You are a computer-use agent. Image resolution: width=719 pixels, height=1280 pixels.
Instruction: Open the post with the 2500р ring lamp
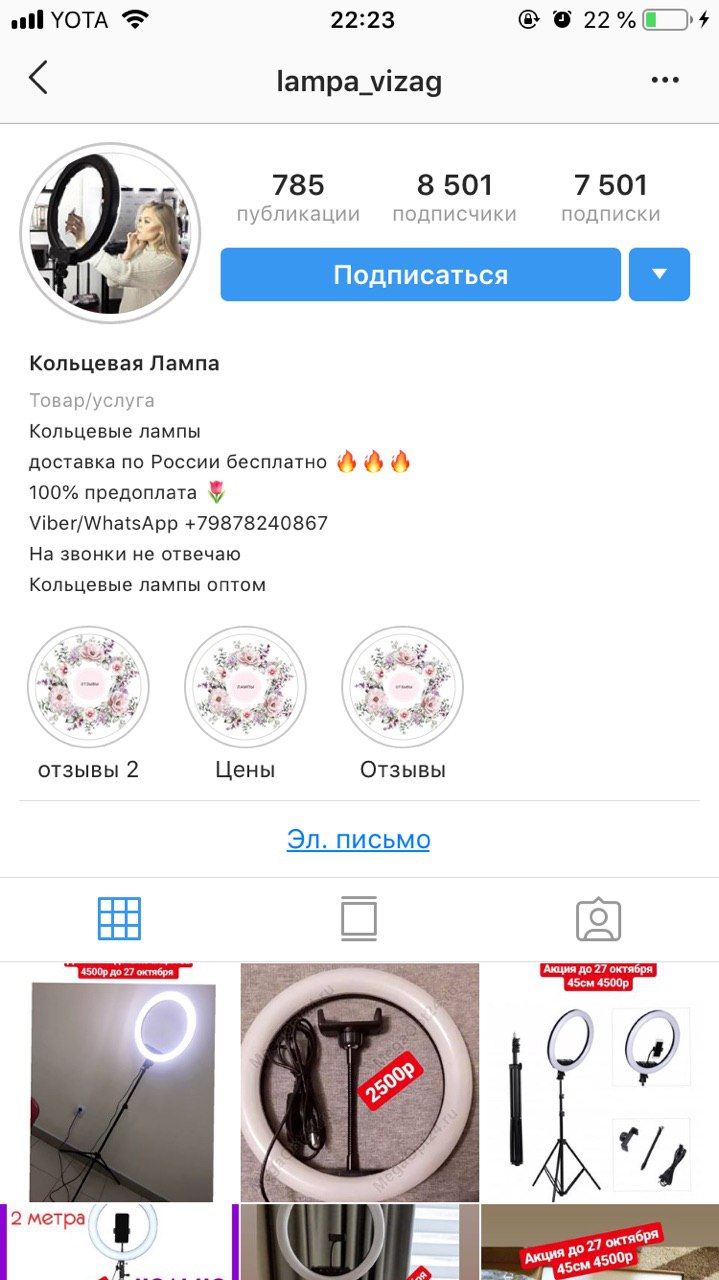tap(360, 1082)
